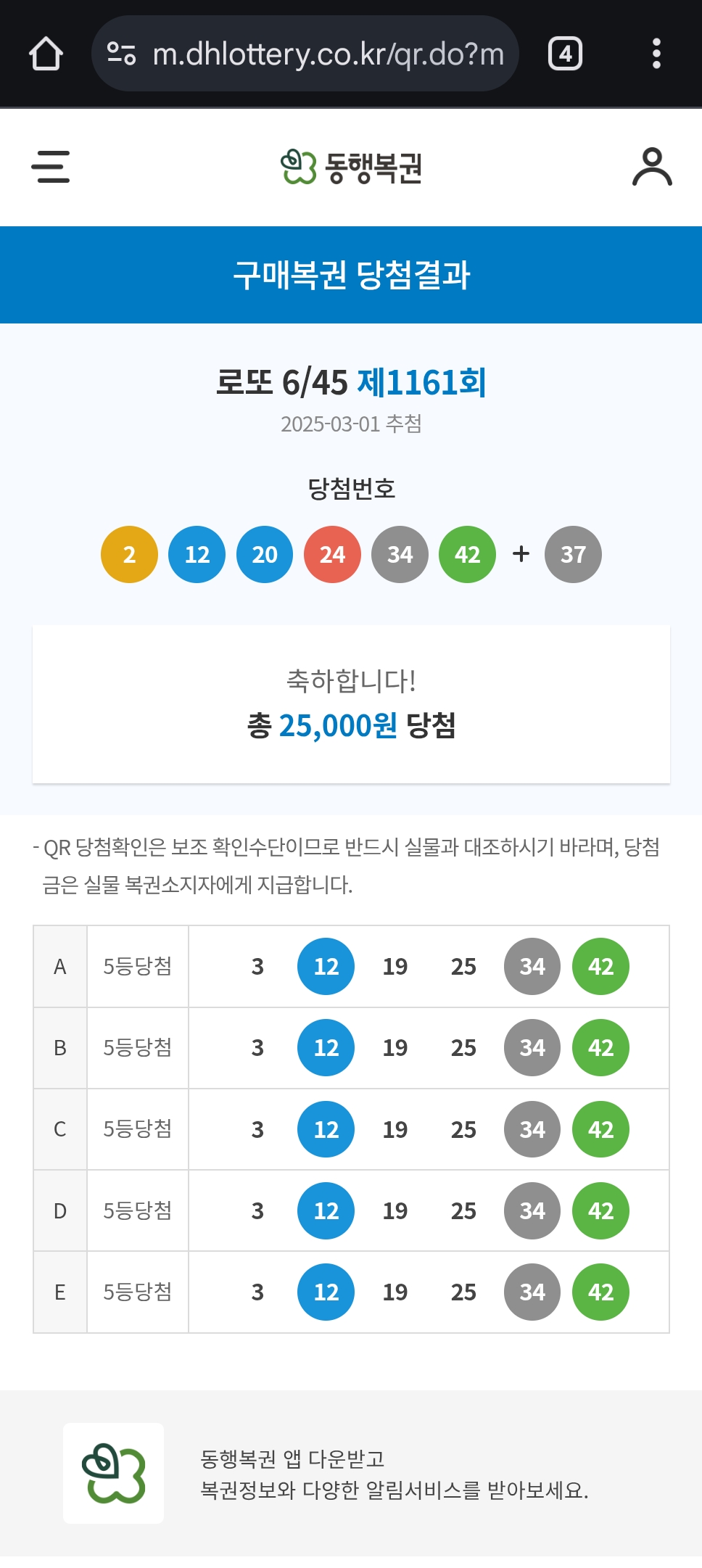This screenshot has width=702, height=1568.
Task: Tap the 동행복권 header logo
Action: [x=351, y=168]
